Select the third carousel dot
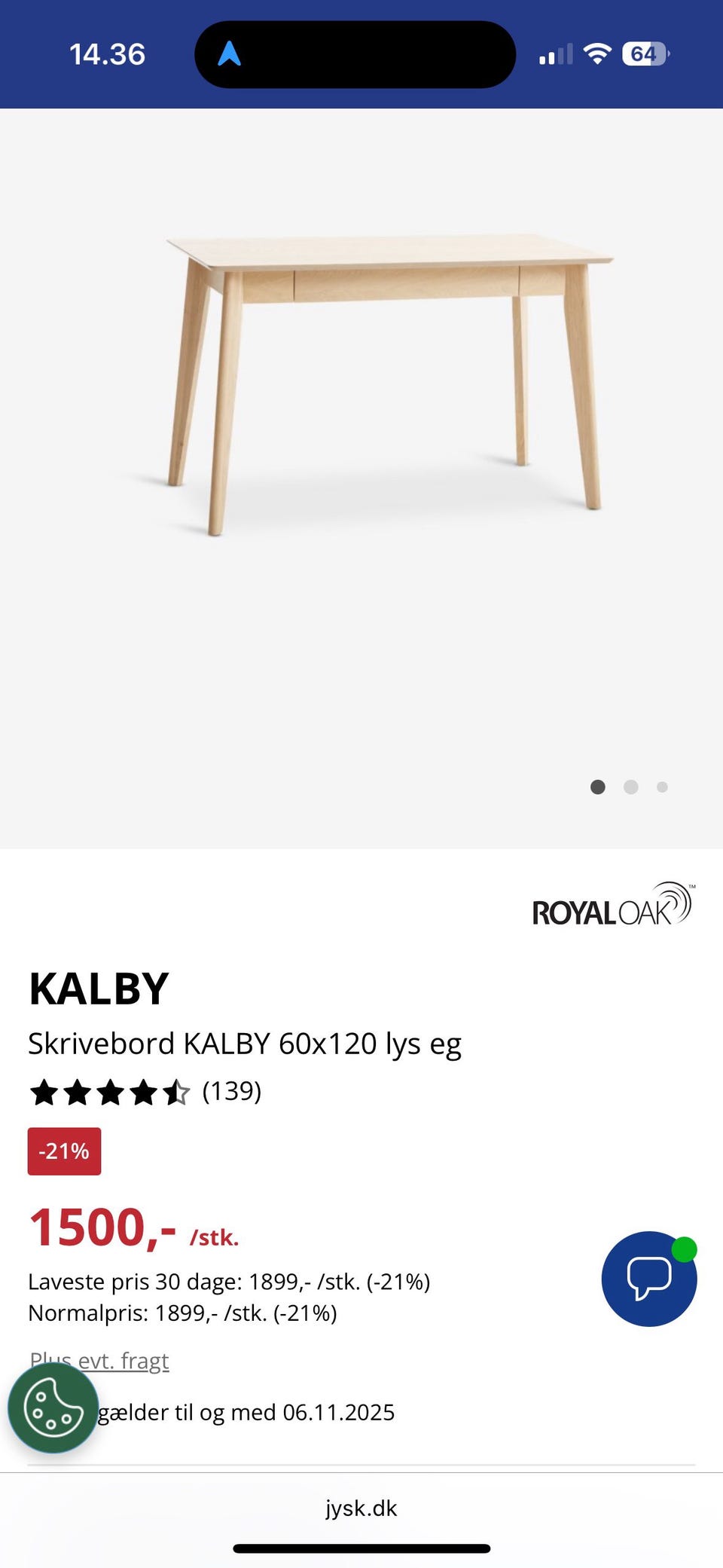This screenshot has height=1568, width=723. click(x=663, y=787)
